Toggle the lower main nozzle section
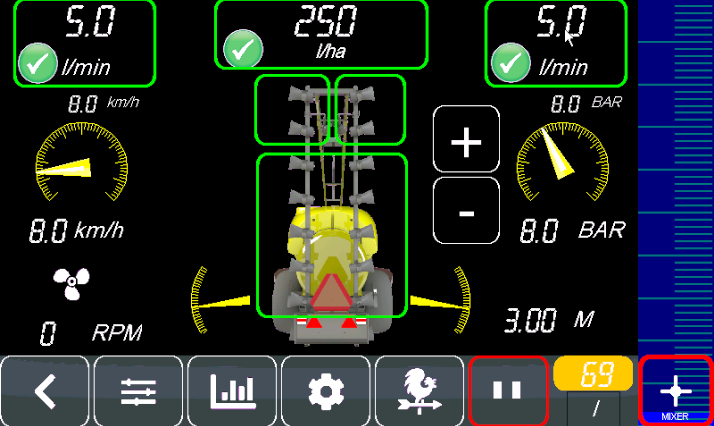 click(x=331, y=235)
